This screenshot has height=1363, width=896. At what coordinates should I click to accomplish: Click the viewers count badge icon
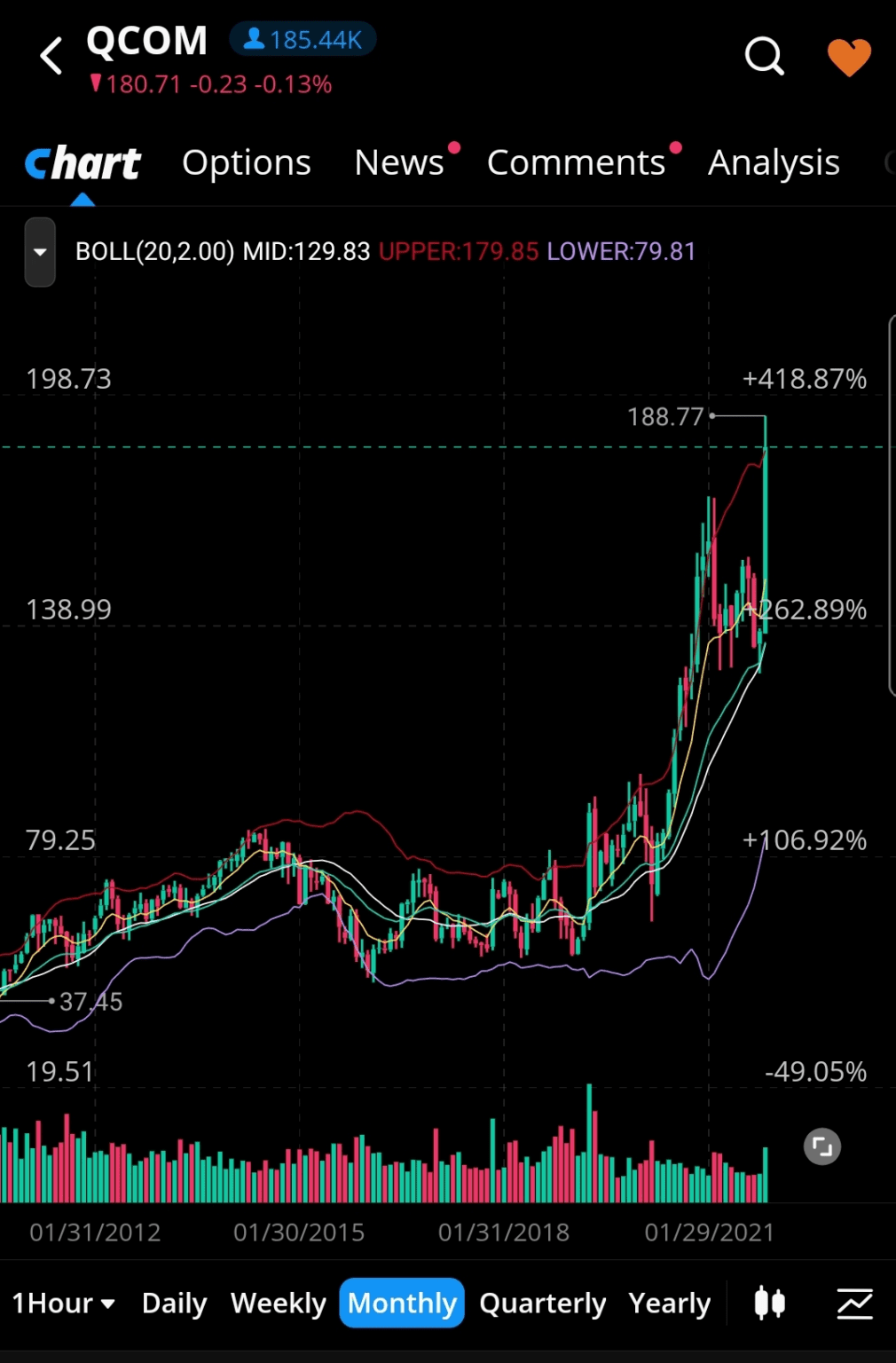tap(255, 39)
